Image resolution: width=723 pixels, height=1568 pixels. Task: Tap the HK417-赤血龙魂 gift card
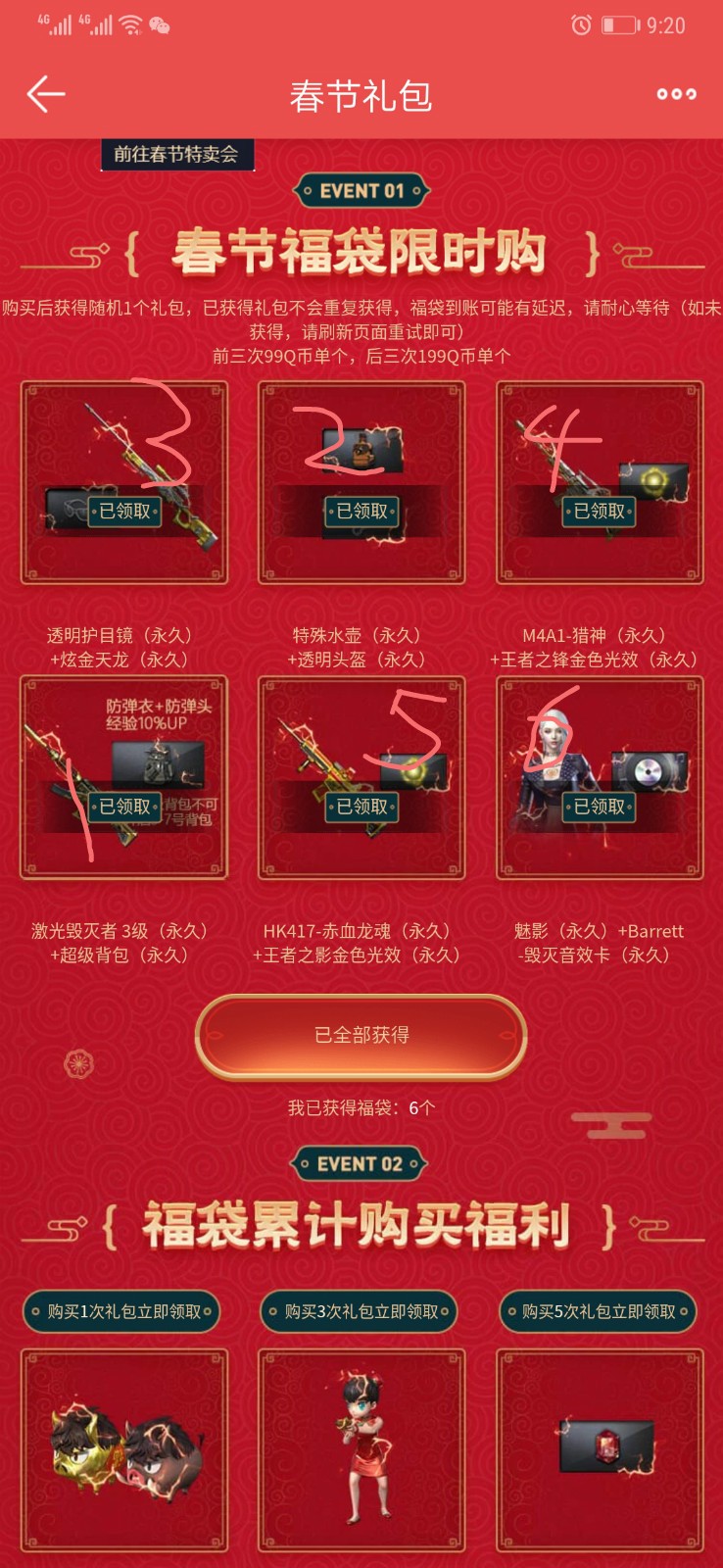point(361,777)
